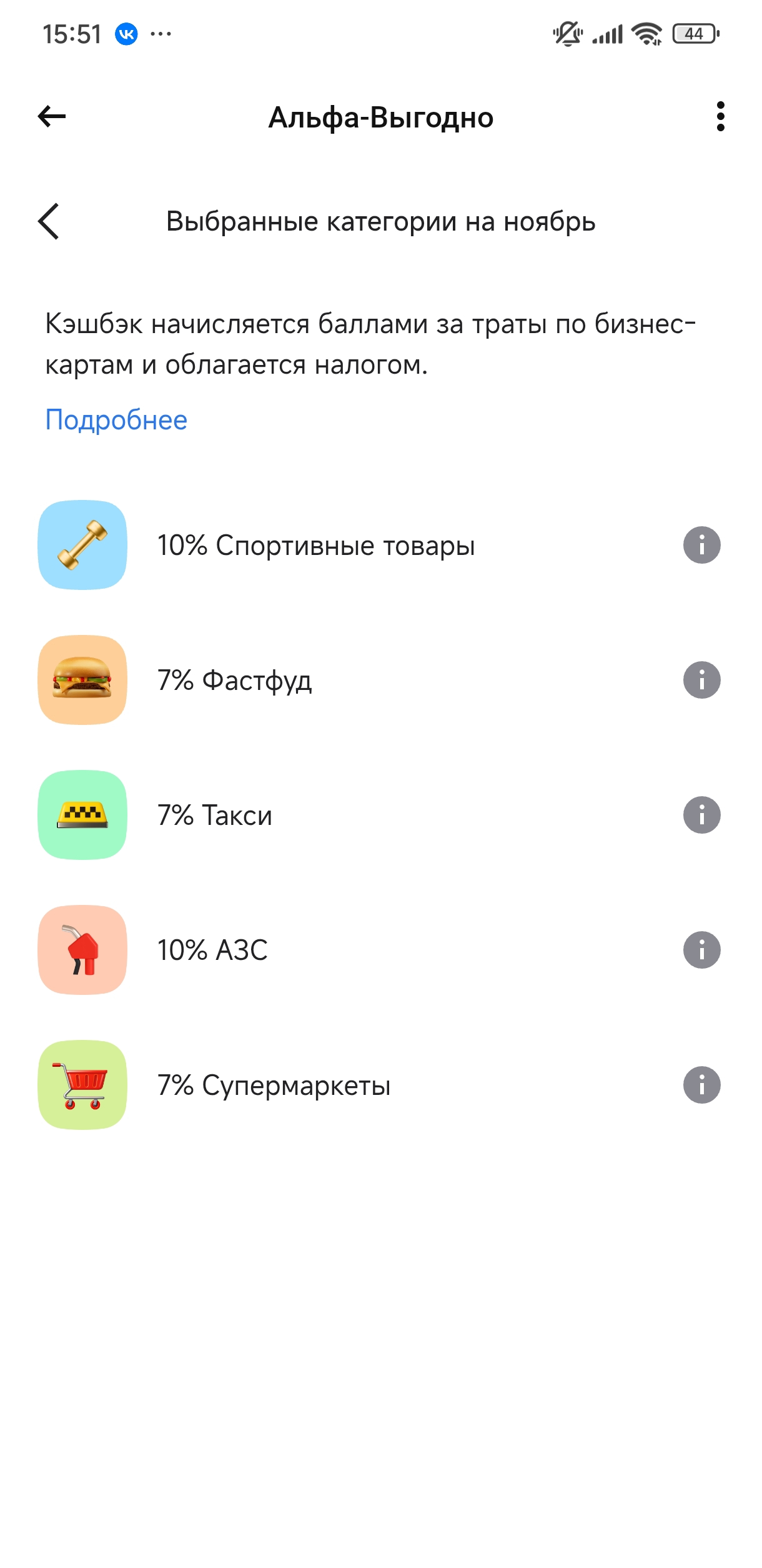Show info for Такси cashback
The image size is (762, 1568).
click(x=701, y=815)
